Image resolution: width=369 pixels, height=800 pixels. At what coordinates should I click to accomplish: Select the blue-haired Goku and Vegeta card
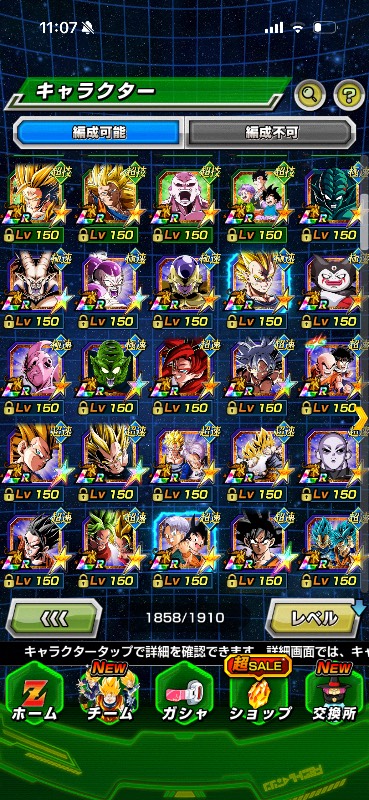point(334,549)
